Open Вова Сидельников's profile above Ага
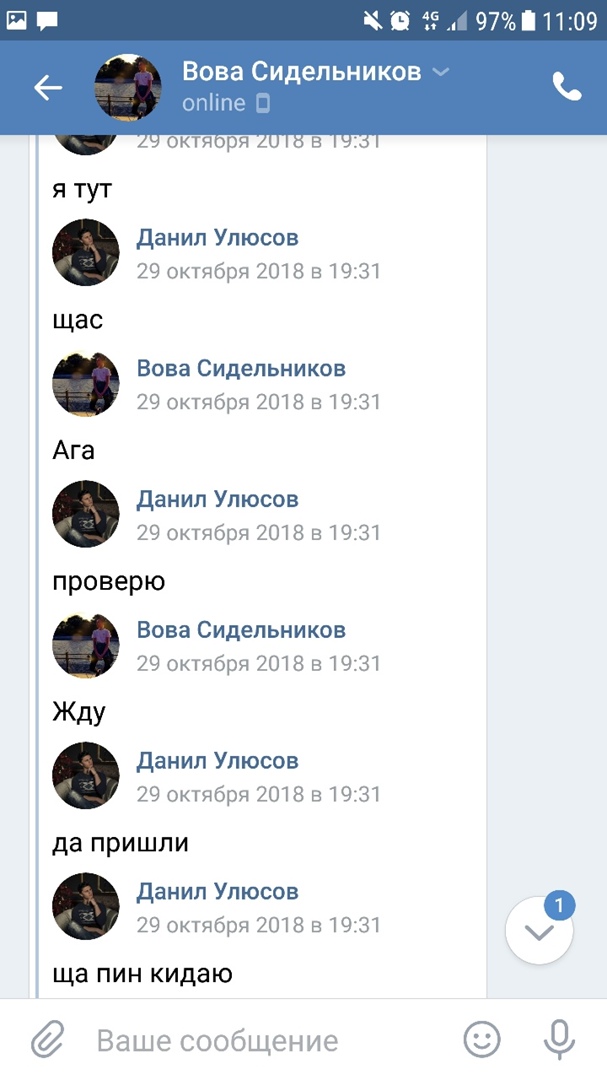The image size is (607, 1080). coord(241,368)
